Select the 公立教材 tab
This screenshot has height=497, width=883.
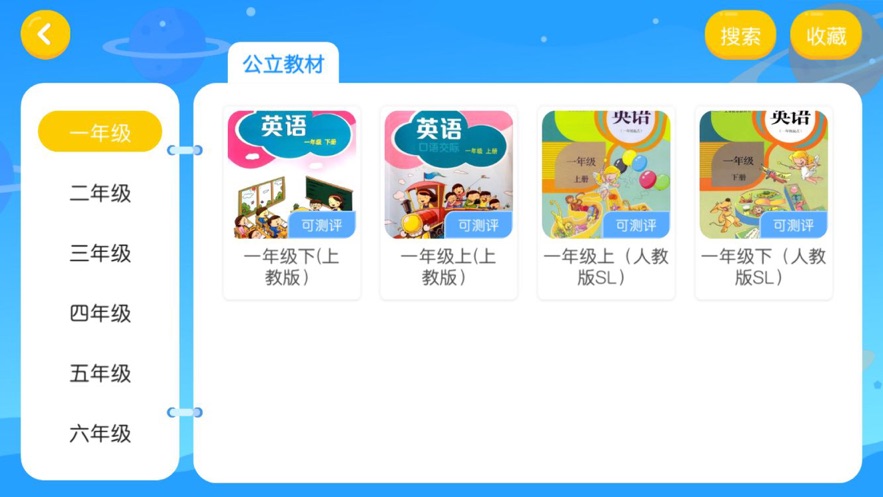283,65
